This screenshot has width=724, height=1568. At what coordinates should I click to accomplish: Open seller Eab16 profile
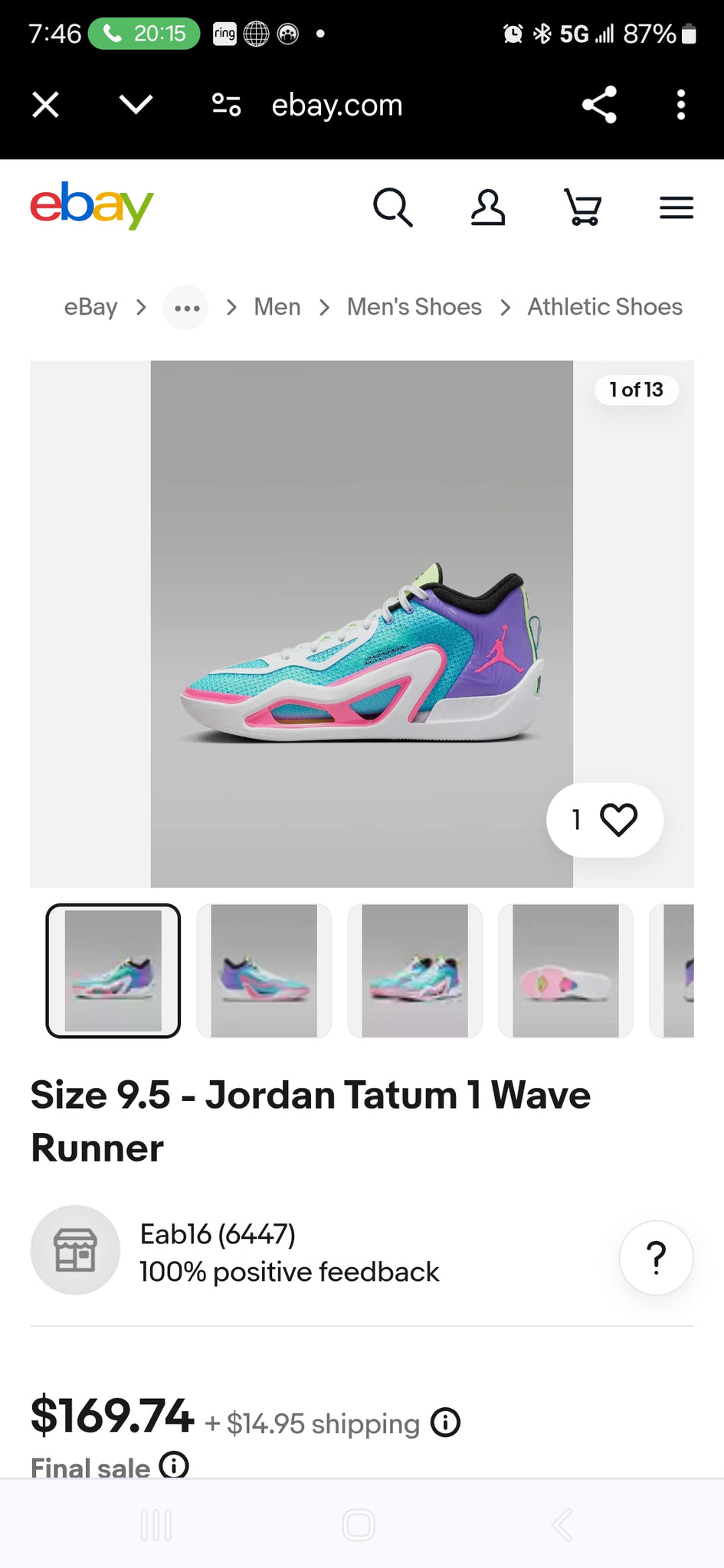pyautogui.click(x=218, y=1234)
